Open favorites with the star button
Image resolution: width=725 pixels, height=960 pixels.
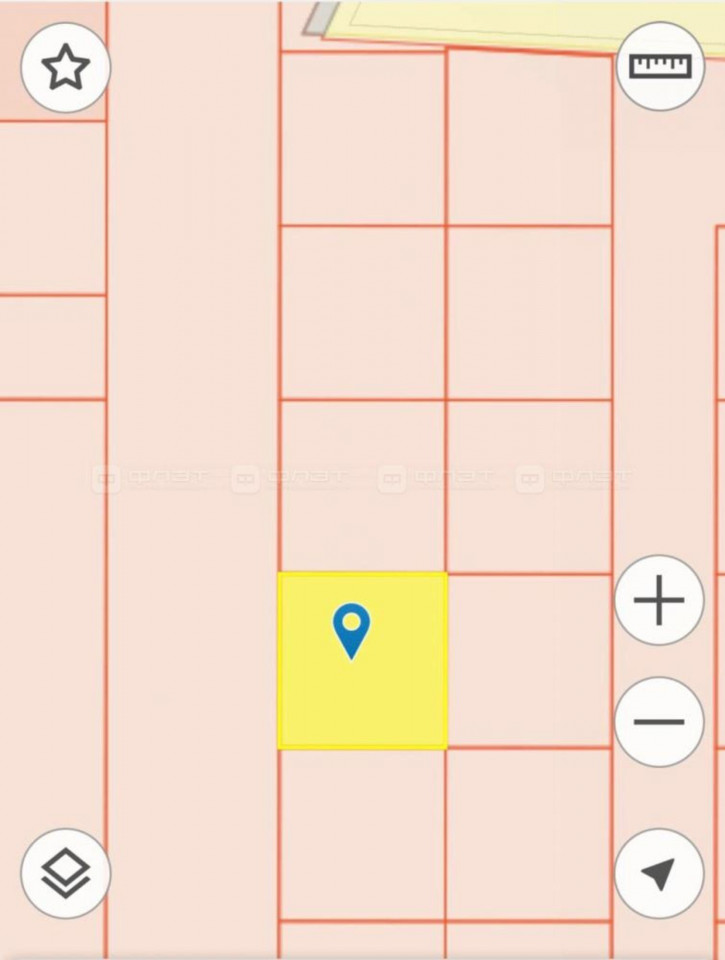(x=66, y=68)
